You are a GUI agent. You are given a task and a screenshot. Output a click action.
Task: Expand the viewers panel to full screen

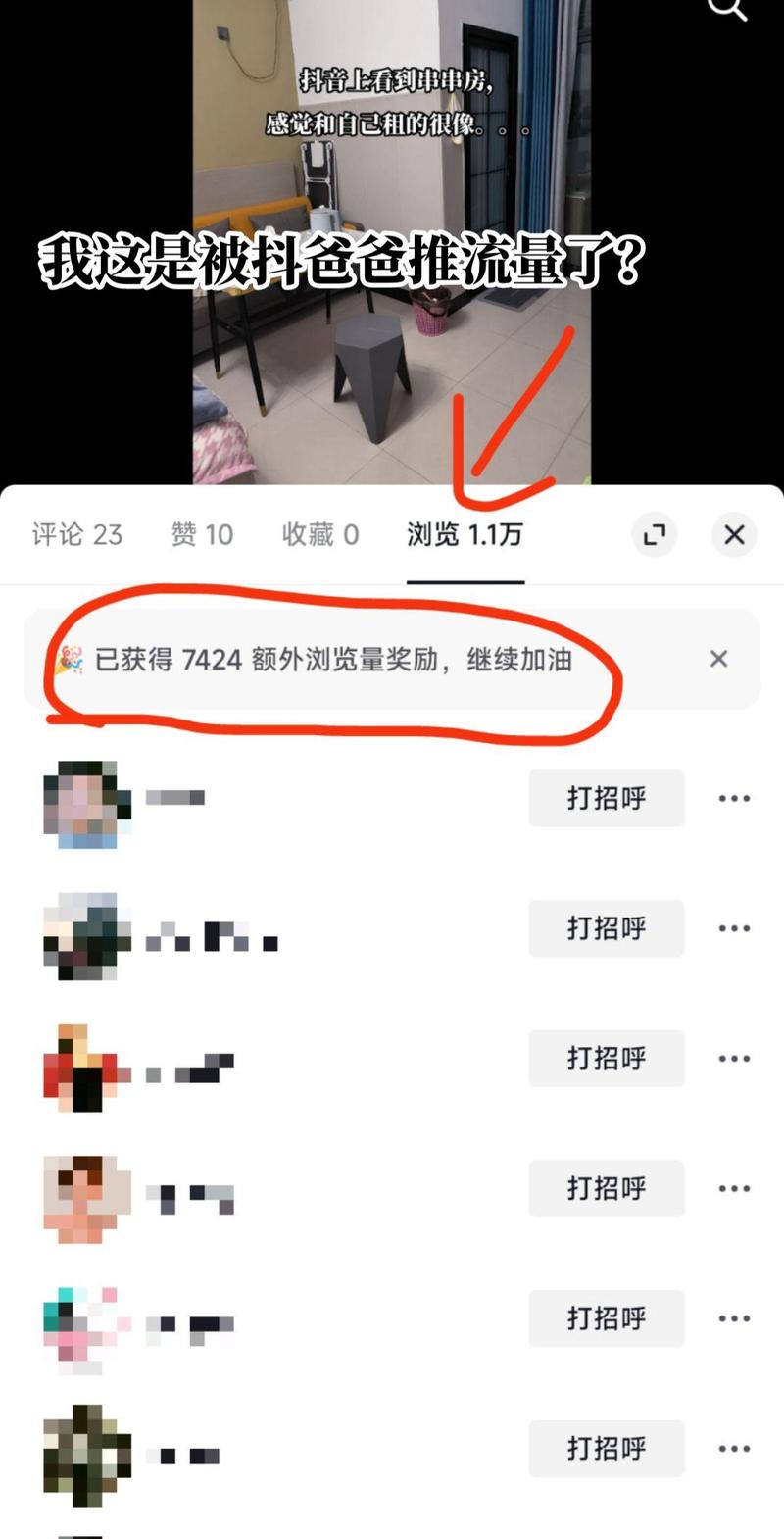click(x=654, y=534)
